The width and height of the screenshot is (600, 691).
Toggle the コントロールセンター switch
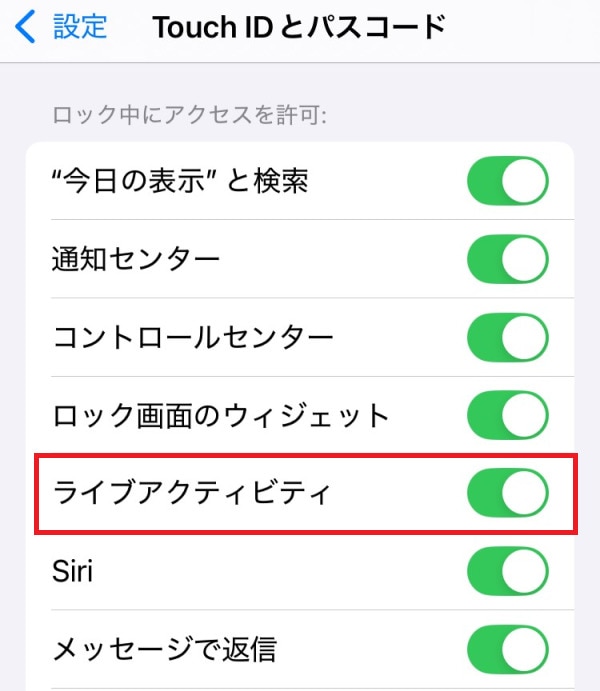[x=508, y=338]
